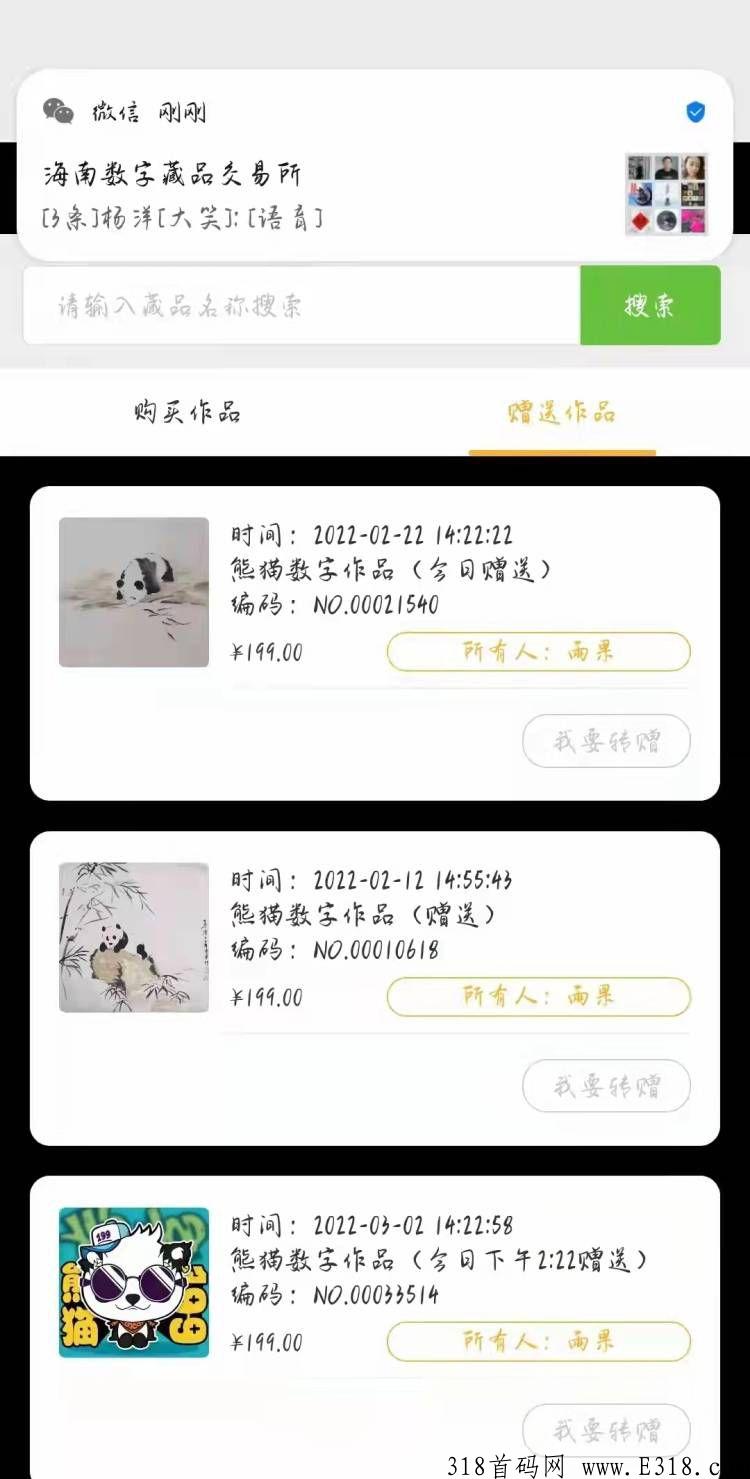Click the 请输入藏品名称搜索 input field
Viewport: 750px width, 1479px height.
pyautogui.click(x=300, y=305)
